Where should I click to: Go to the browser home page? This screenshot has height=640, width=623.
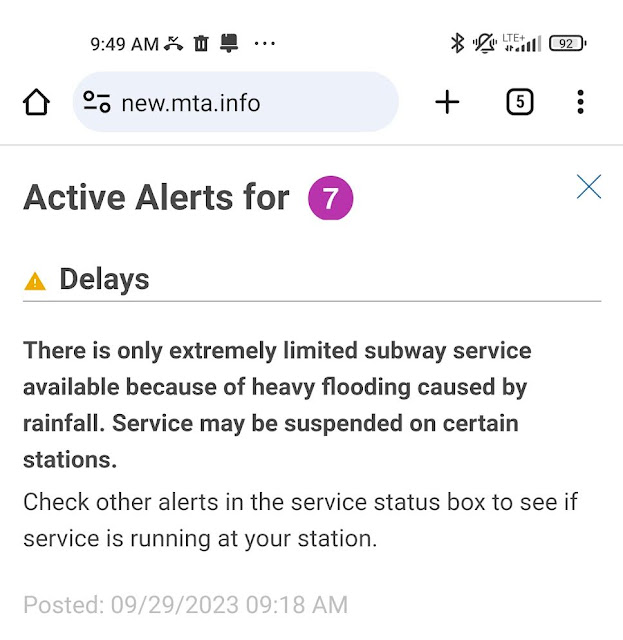point(36,102)
